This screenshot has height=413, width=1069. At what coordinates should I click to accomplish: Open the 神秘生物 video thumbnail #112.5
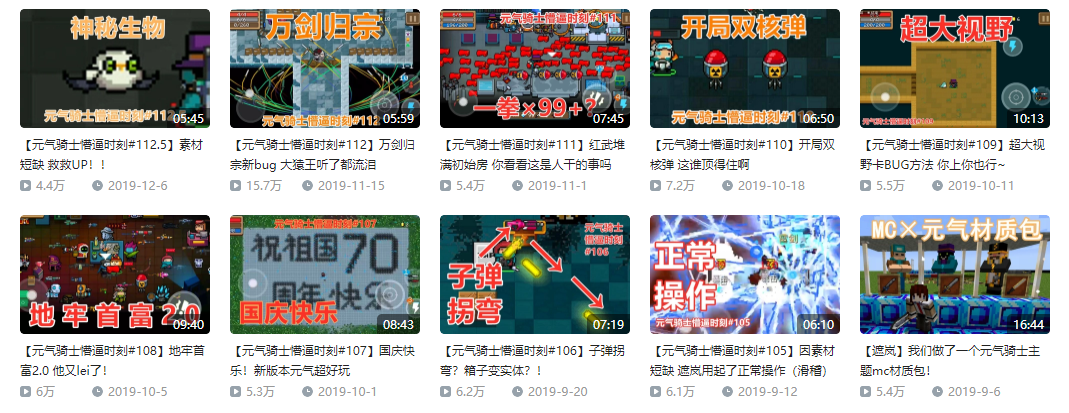tap(115, 69)
